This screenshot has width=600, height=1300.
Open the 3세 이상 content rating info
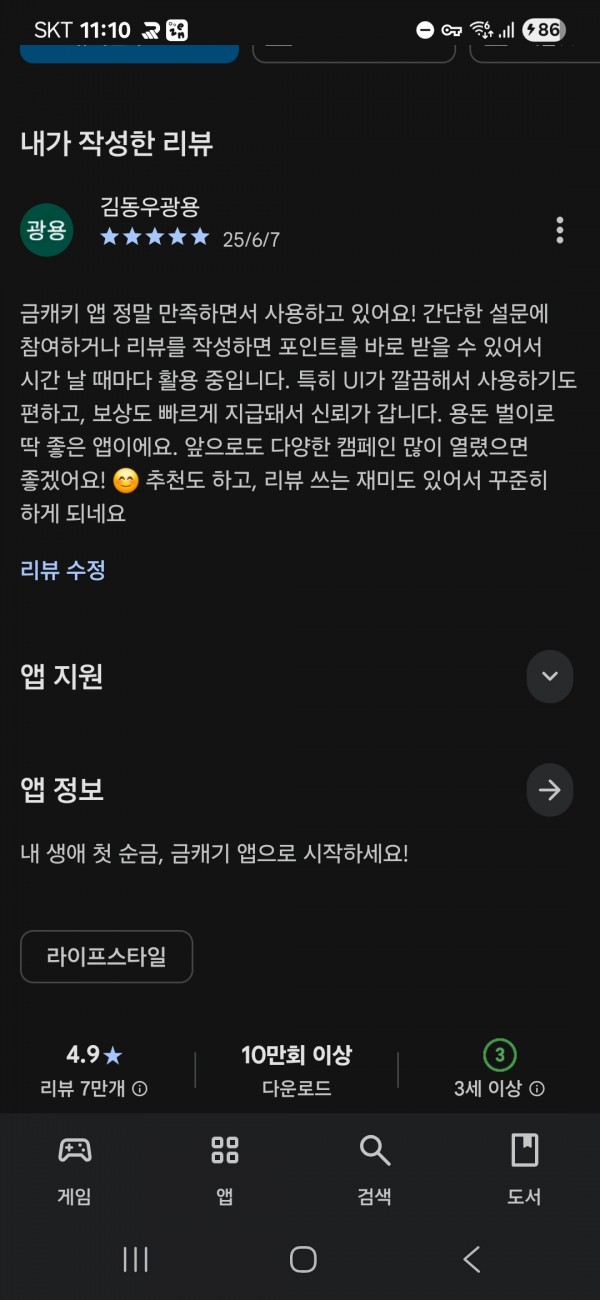click(x=537, y=1089)
